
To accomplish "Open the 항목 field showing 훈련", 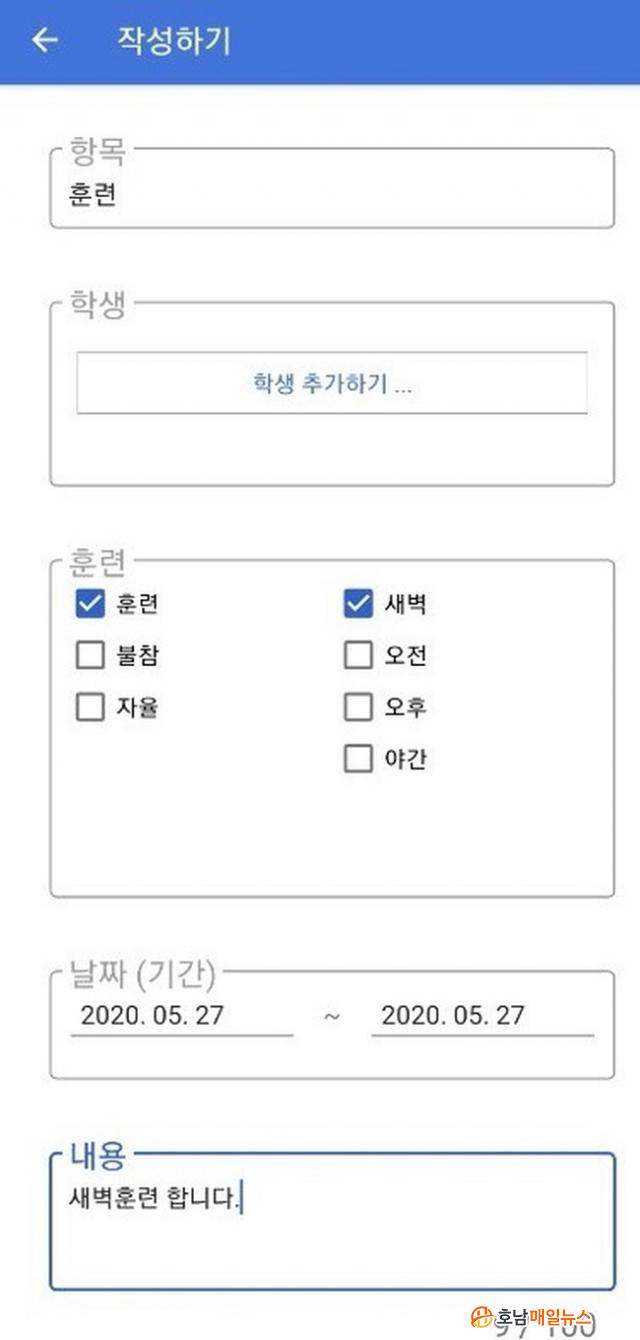I will tap(331, 195).
